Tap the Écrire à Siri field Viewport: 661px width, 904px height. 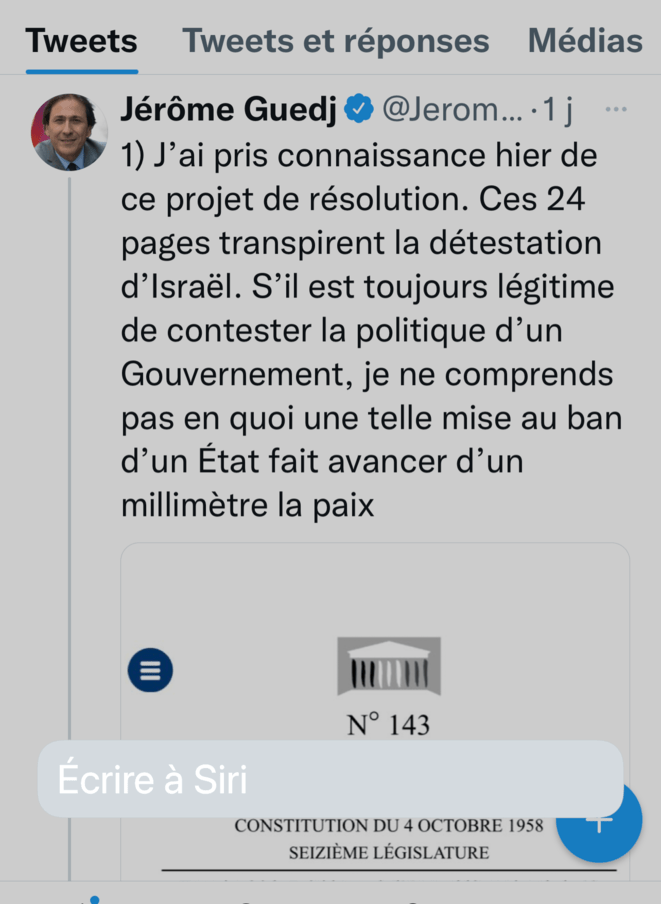330,779
